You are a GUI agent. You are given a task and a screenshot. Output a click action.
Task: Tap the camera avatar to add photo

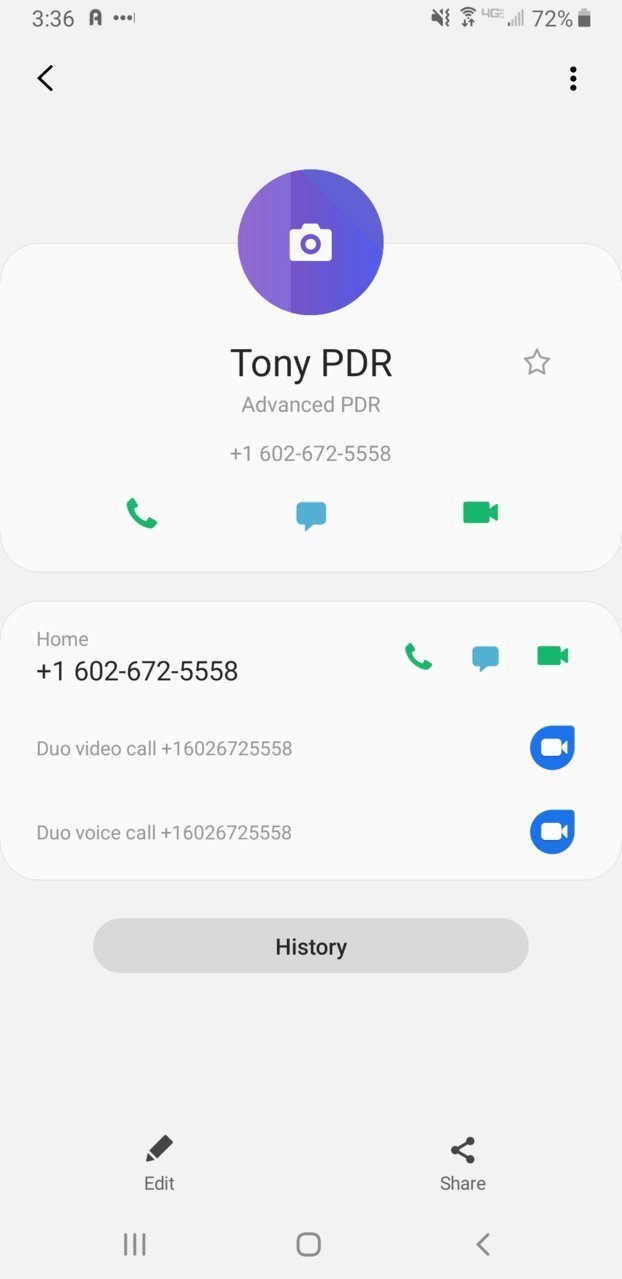pyautogui.click(x=310, y=242)
